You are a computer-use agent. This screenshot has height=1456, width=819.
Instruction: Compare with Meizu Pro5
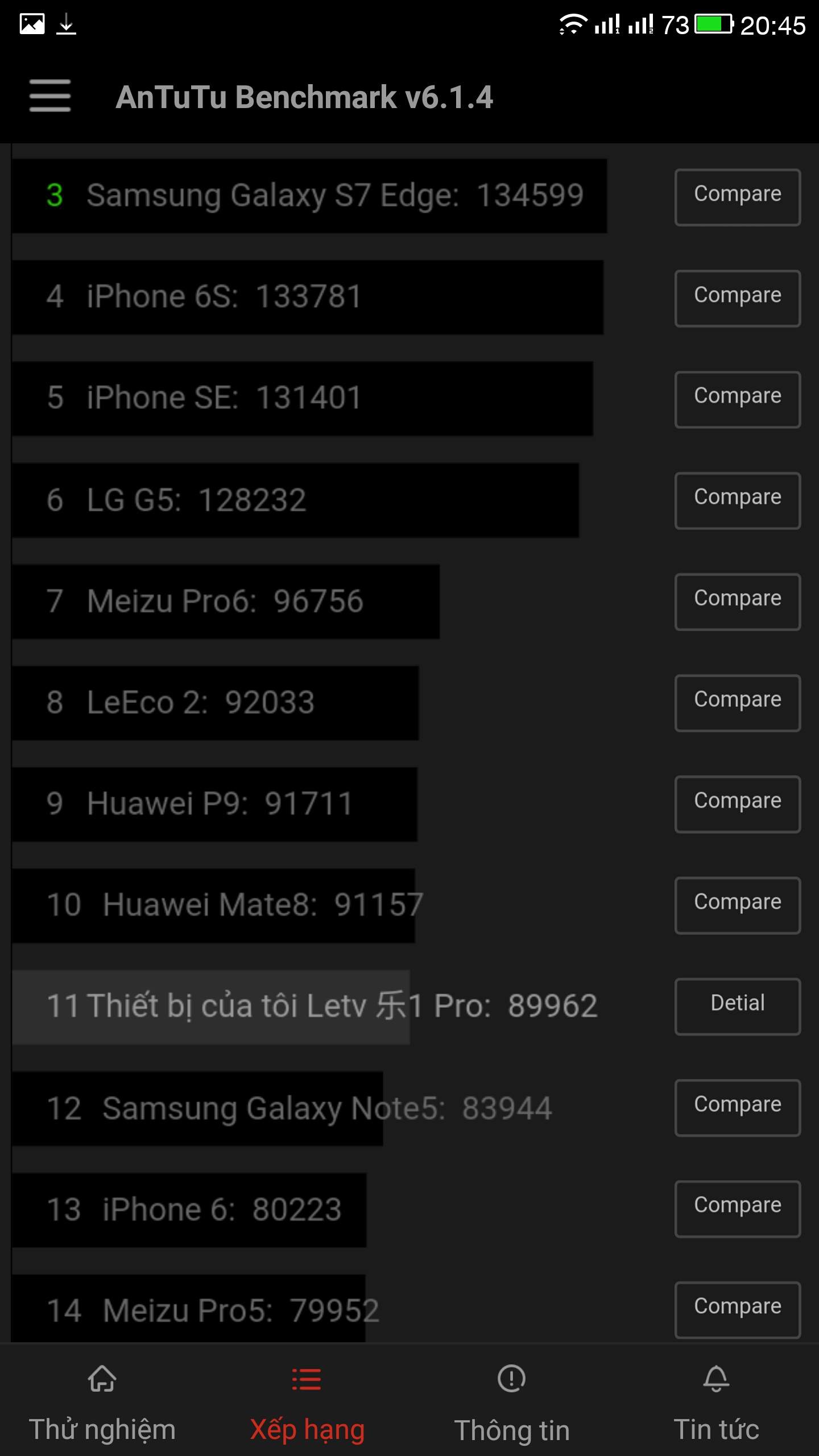click(x=738, y=1310)
